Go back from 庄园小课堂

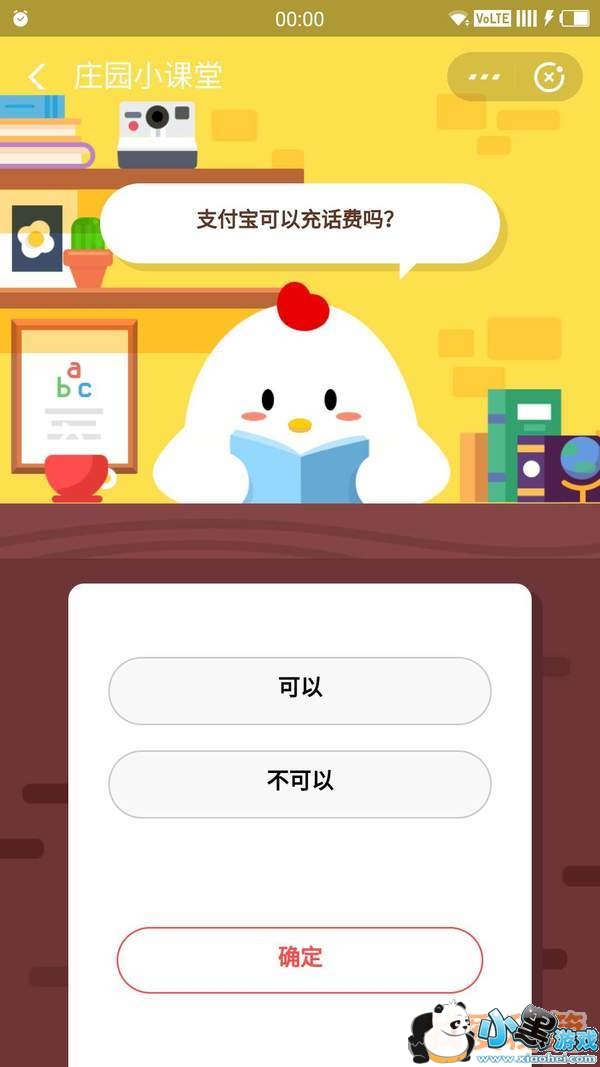coord(37,77)
